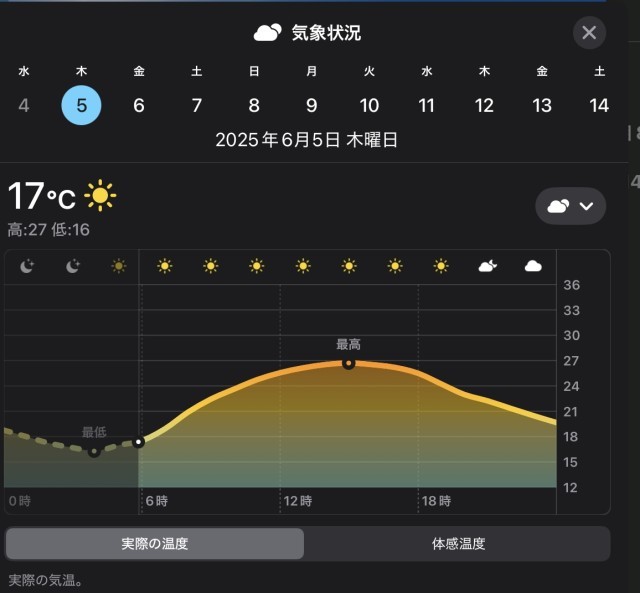Open the weather condition type dropdown
Screen dimensions: 640x593
coord(571,206)
